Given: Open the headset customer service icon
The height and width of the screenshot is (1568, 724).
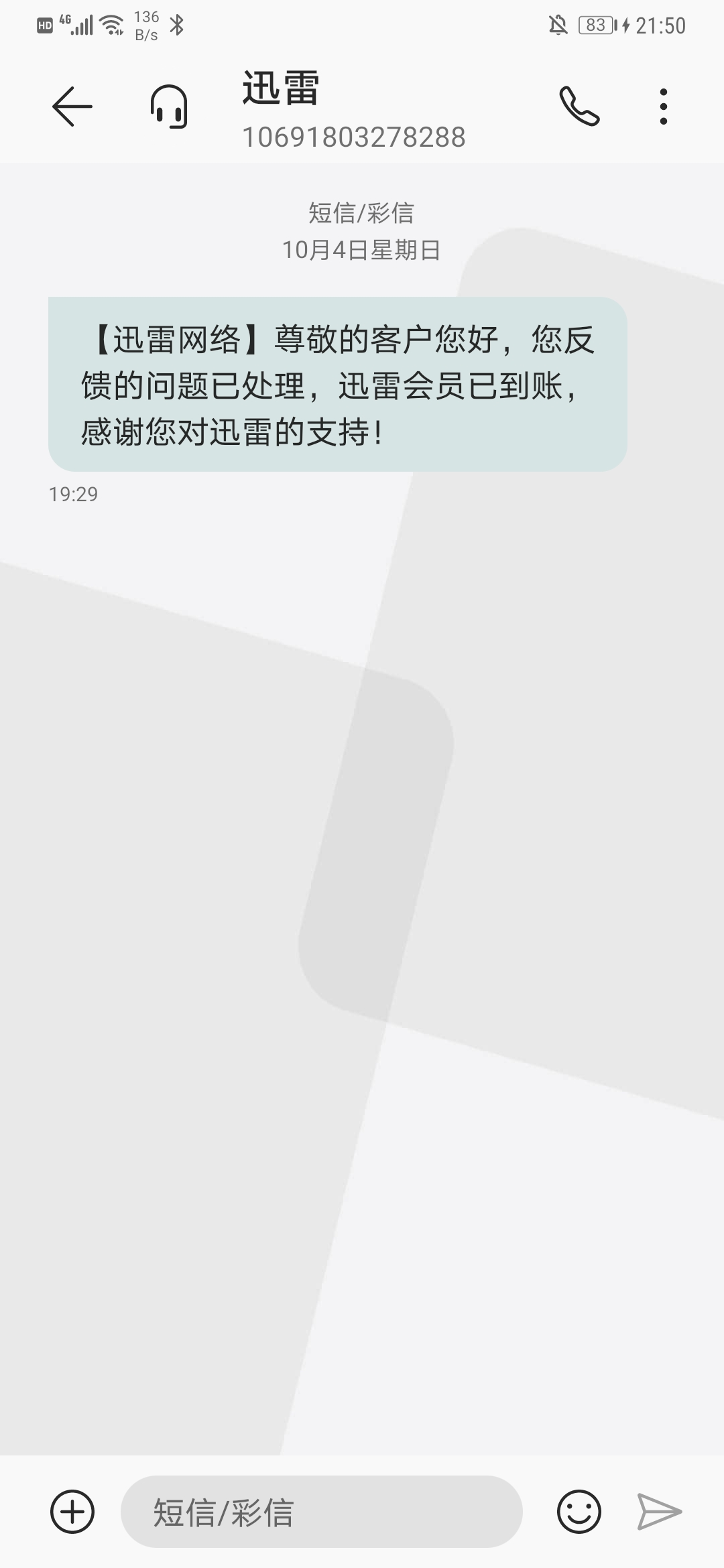Looking at the screenshot, I should click(x=169, y=107).
